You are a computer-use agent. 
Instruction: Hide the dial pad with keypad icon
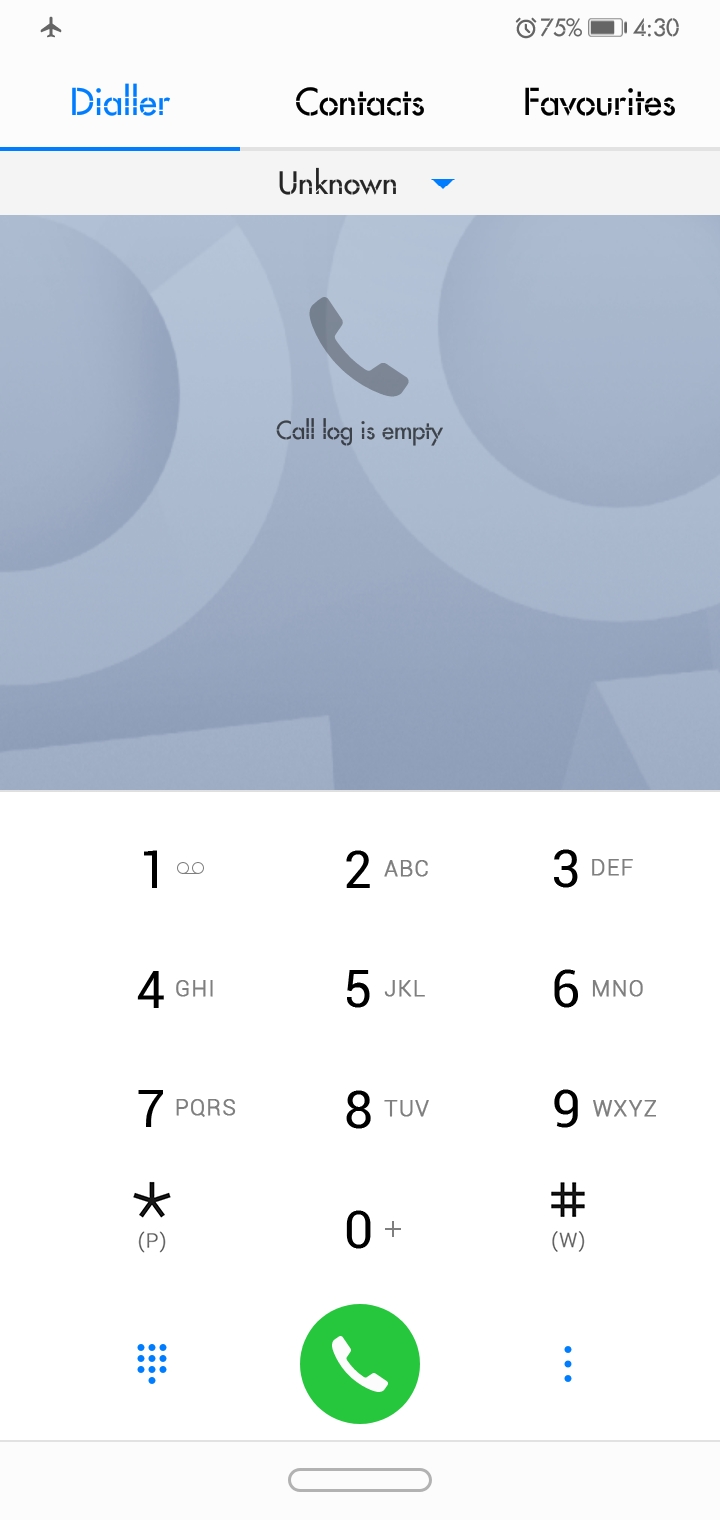click(152, 1363)
